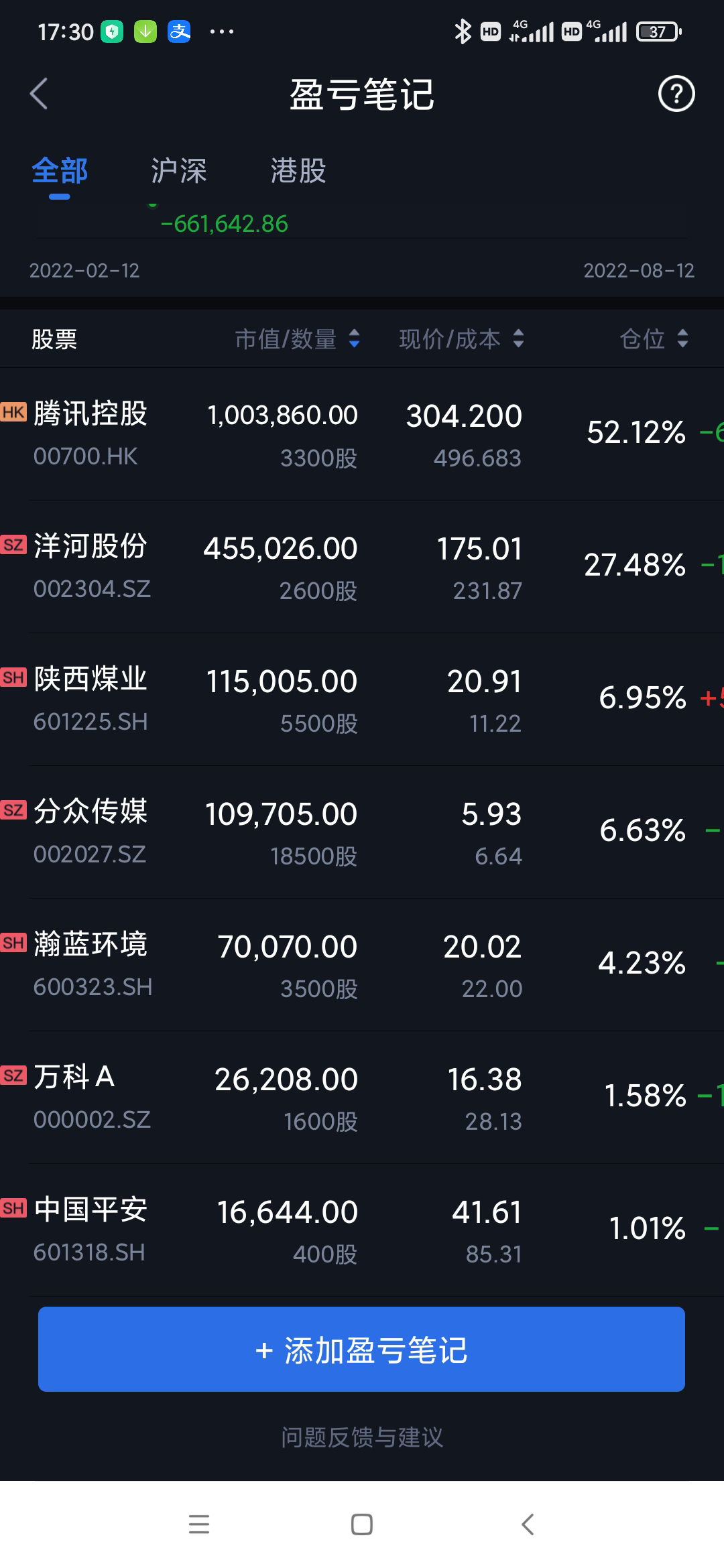Switch to the 全部 tab
Viewport: 724px width, 1568px height.
(60, 172)
